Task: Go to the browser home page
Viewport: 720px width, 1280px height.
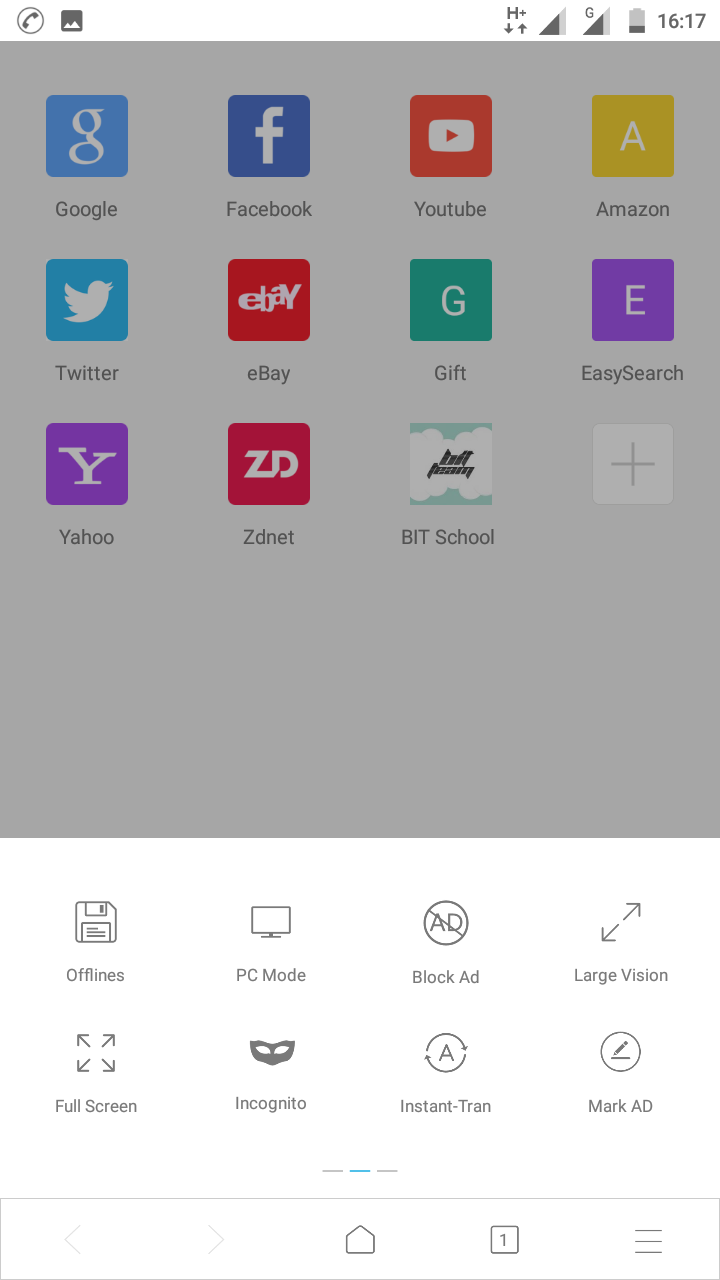Action: 360,1240
